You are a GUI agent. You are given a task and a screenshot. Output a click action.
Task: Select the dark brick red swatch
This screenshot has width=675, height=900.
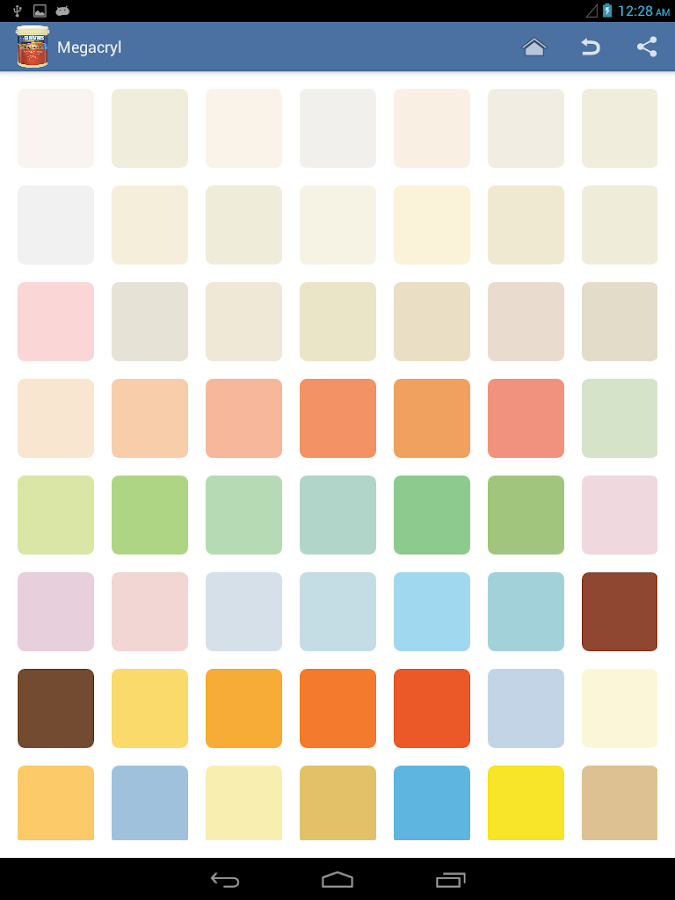coord(619,611)
